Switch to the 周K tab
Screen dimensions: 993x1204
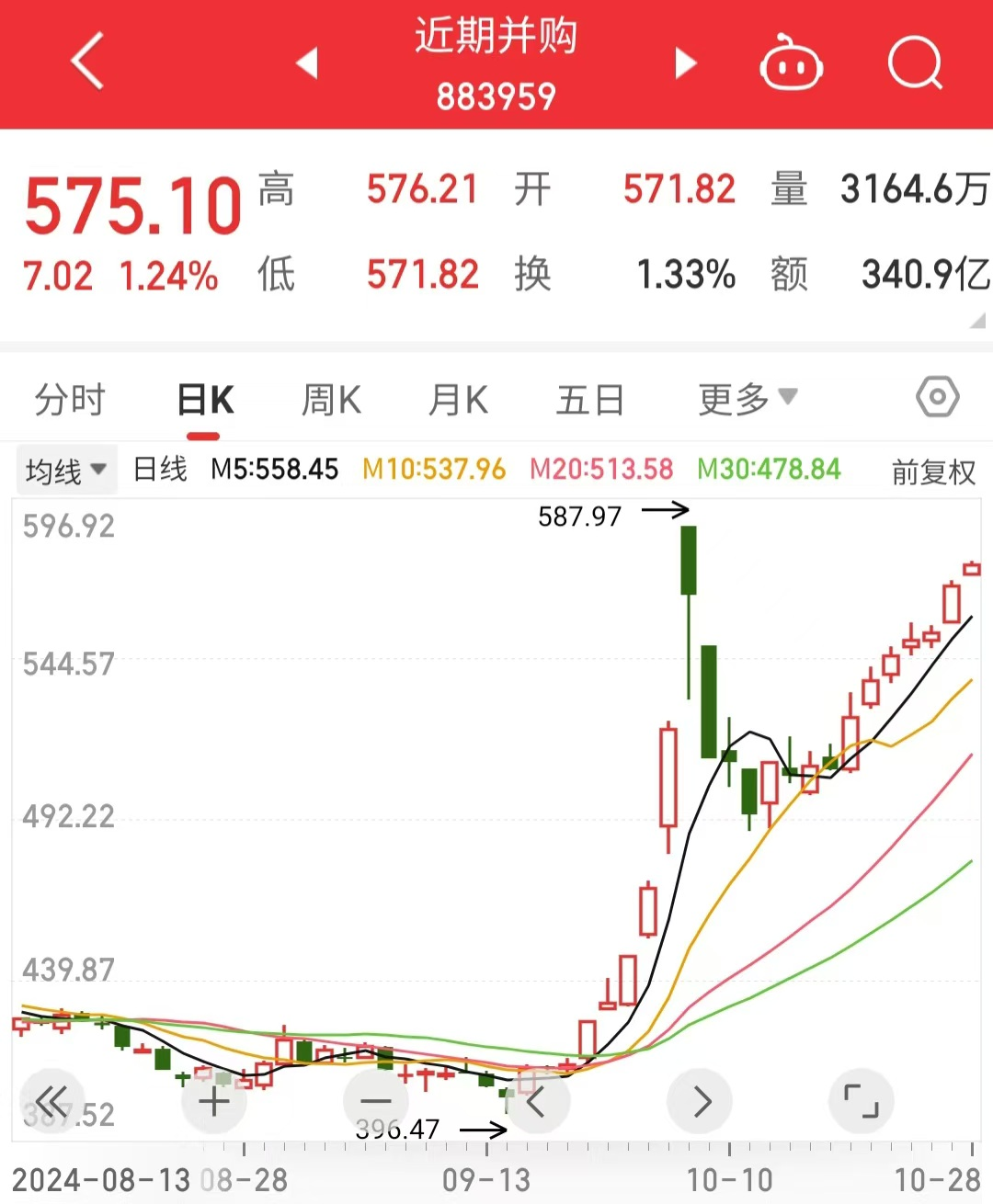(331, 401)
